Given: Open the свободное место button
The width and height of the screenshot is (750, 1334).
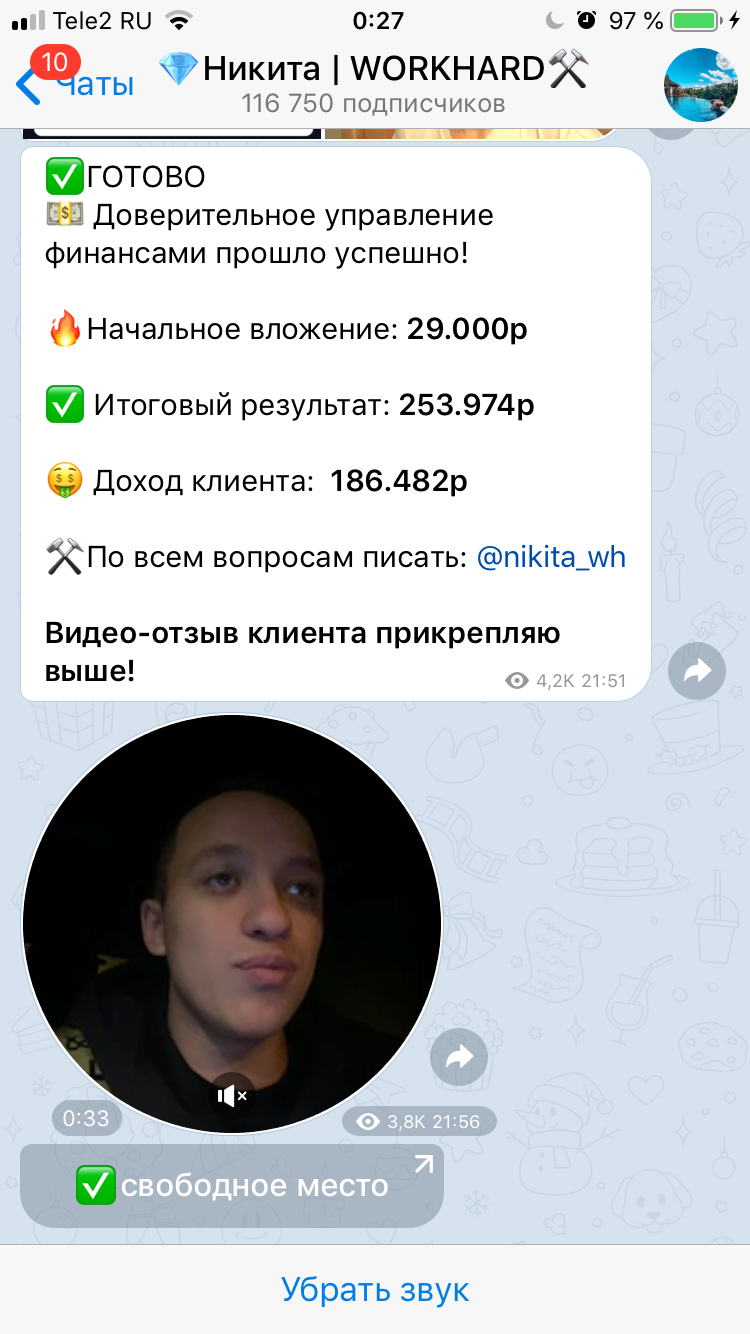Looking at the screenshot, I should (232, 1186).
